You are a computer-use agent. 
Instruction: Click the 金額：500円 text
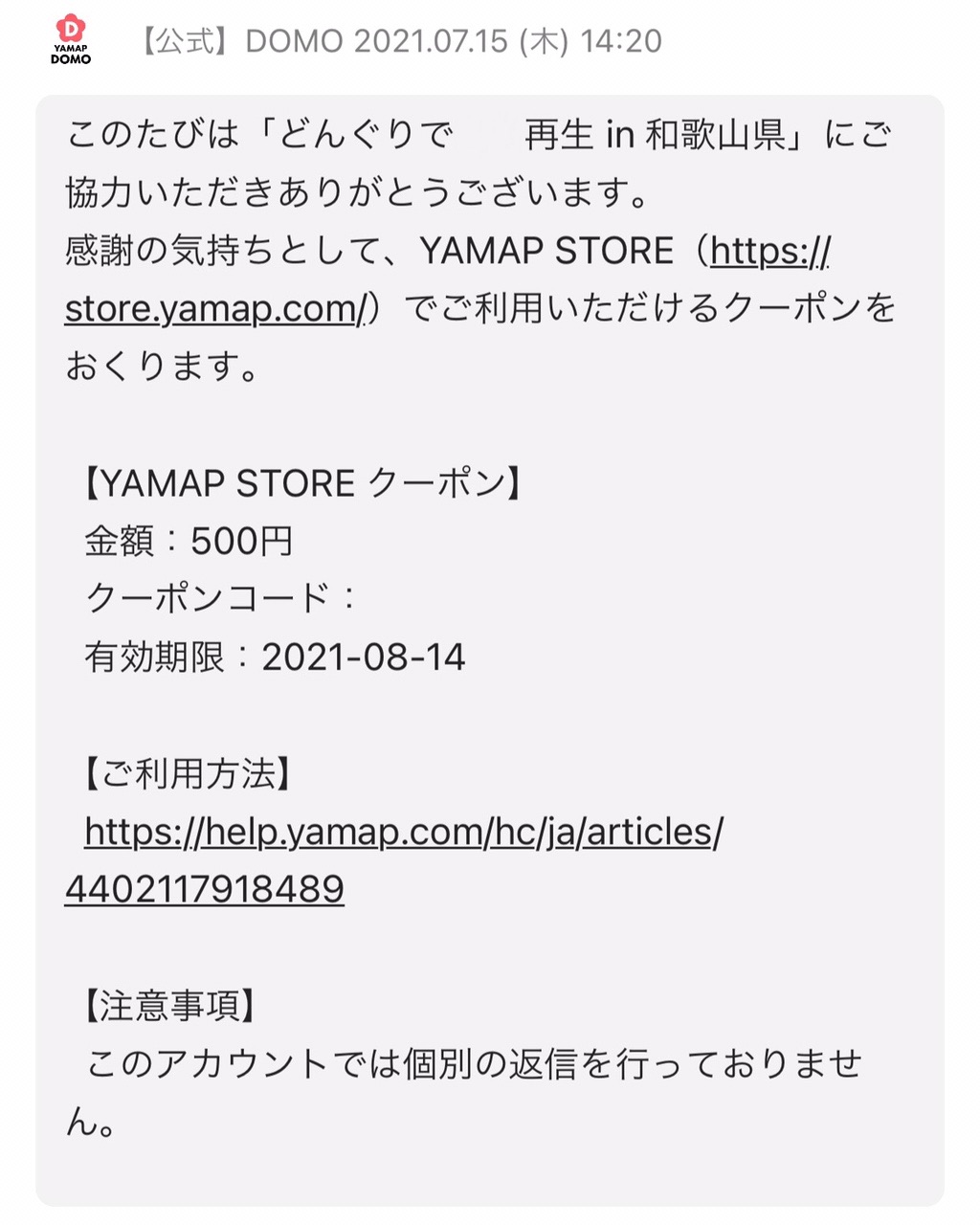point(189,541)
